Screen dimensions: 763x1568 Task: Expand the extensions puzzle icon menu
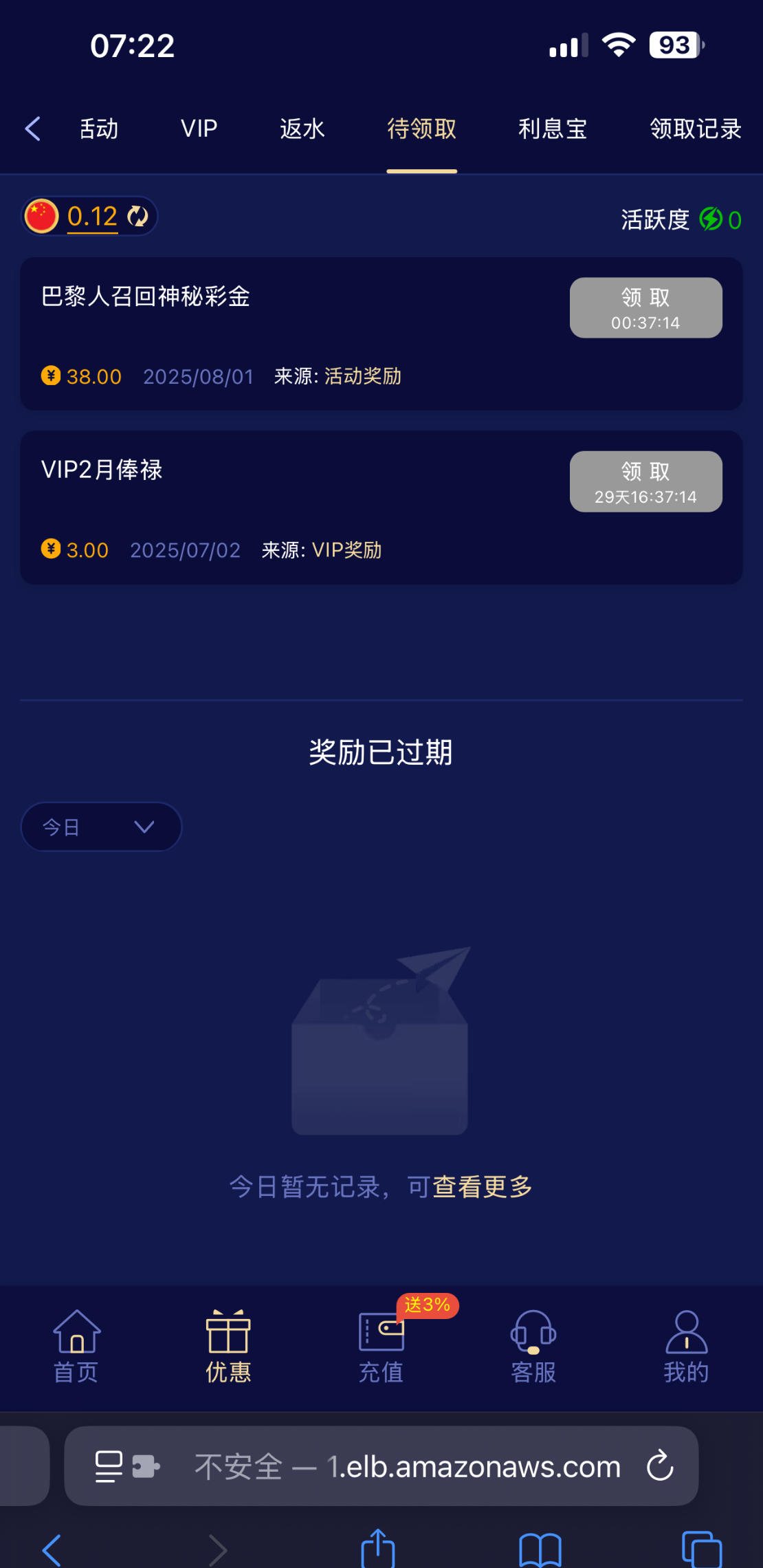[x=143, y=1466]
